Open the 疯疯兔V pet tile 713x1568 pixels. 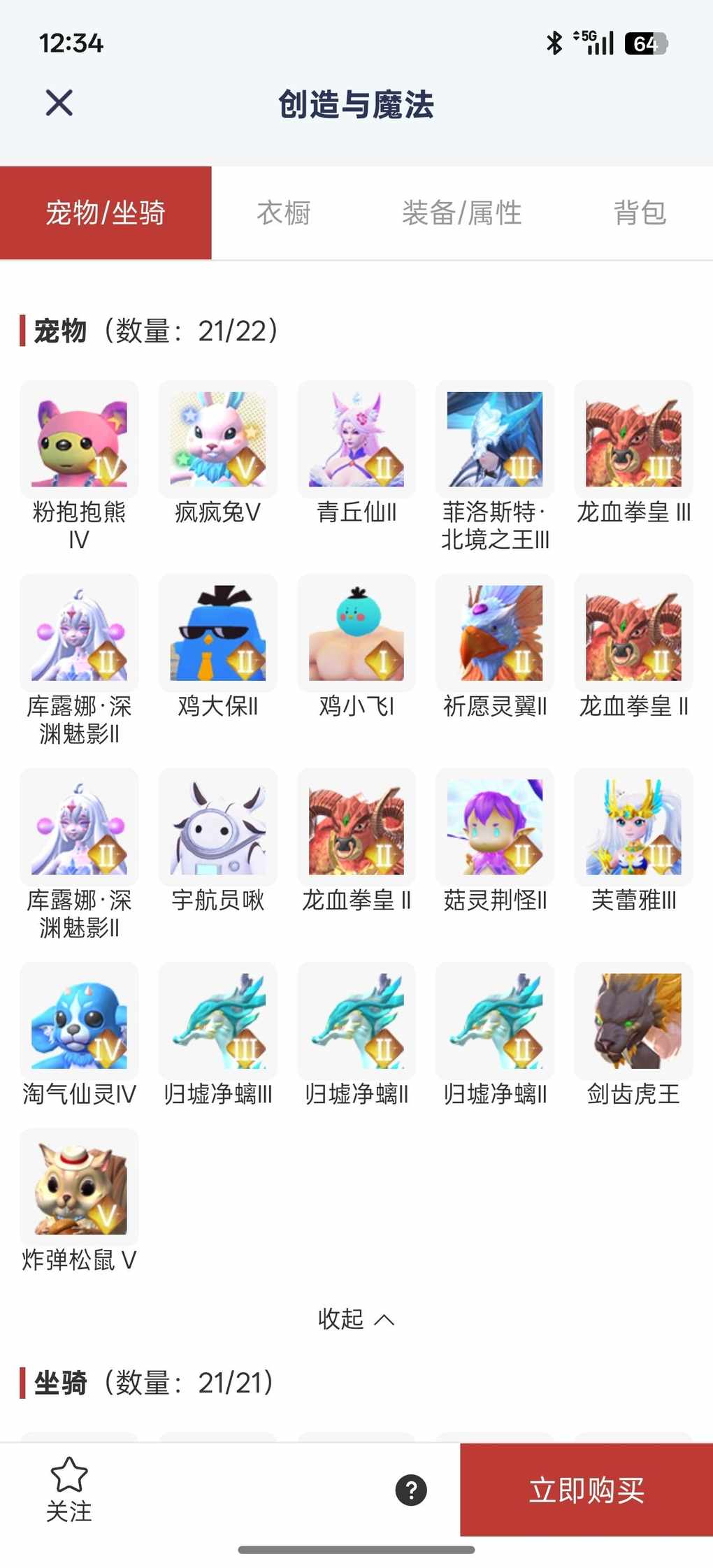point(217,440)
